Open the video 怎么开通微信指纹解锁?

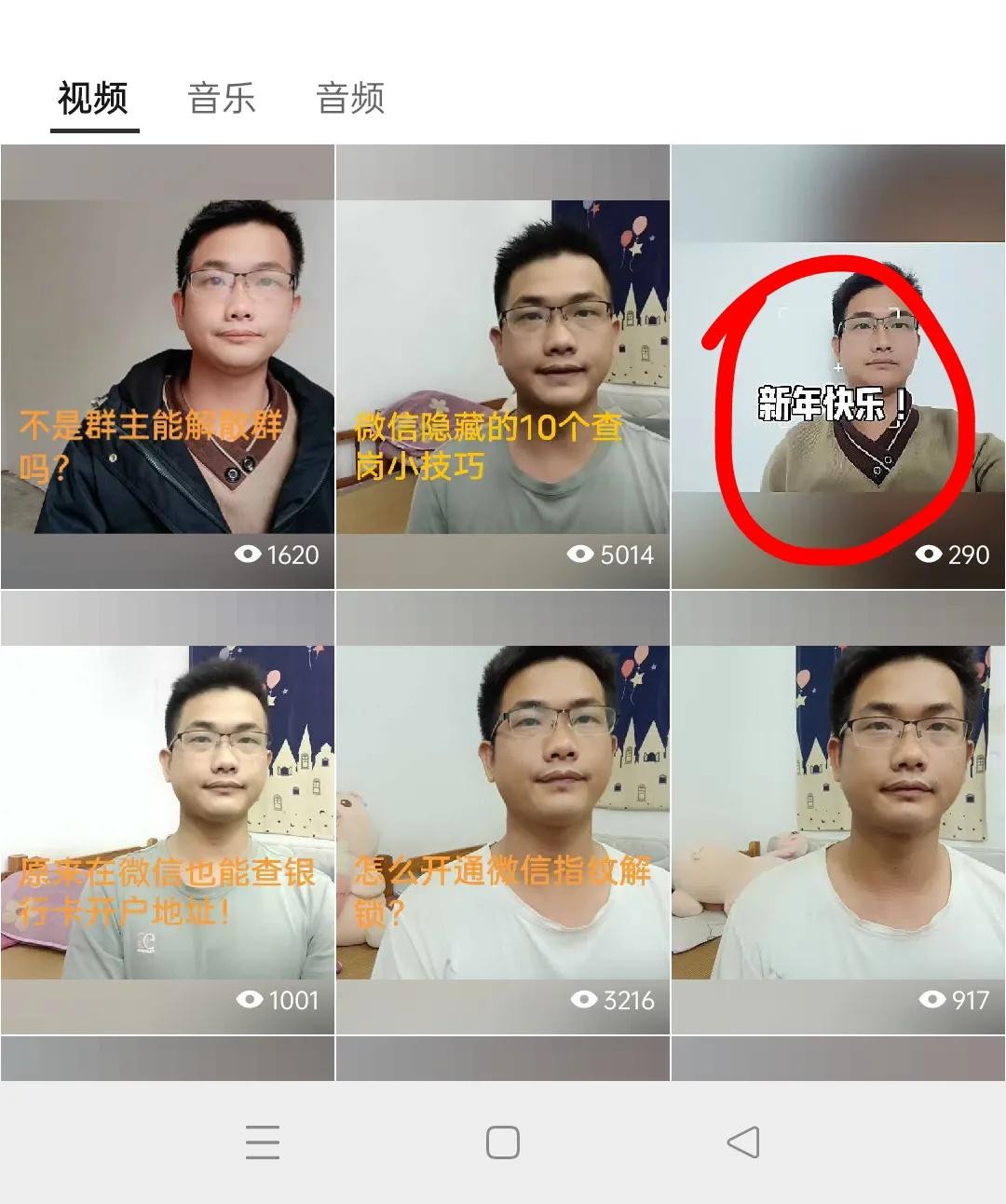pyautogui.click(x=502, y=812)
